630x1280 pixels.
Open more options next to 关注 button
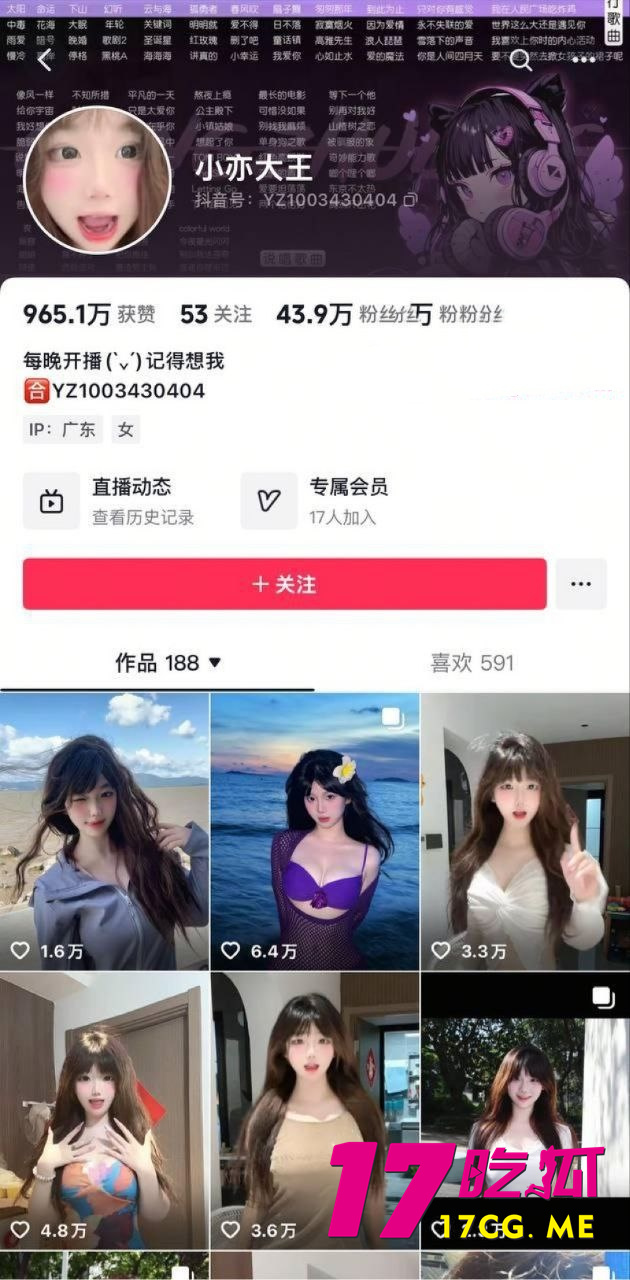pyautogui.click(x=581, y=584)
